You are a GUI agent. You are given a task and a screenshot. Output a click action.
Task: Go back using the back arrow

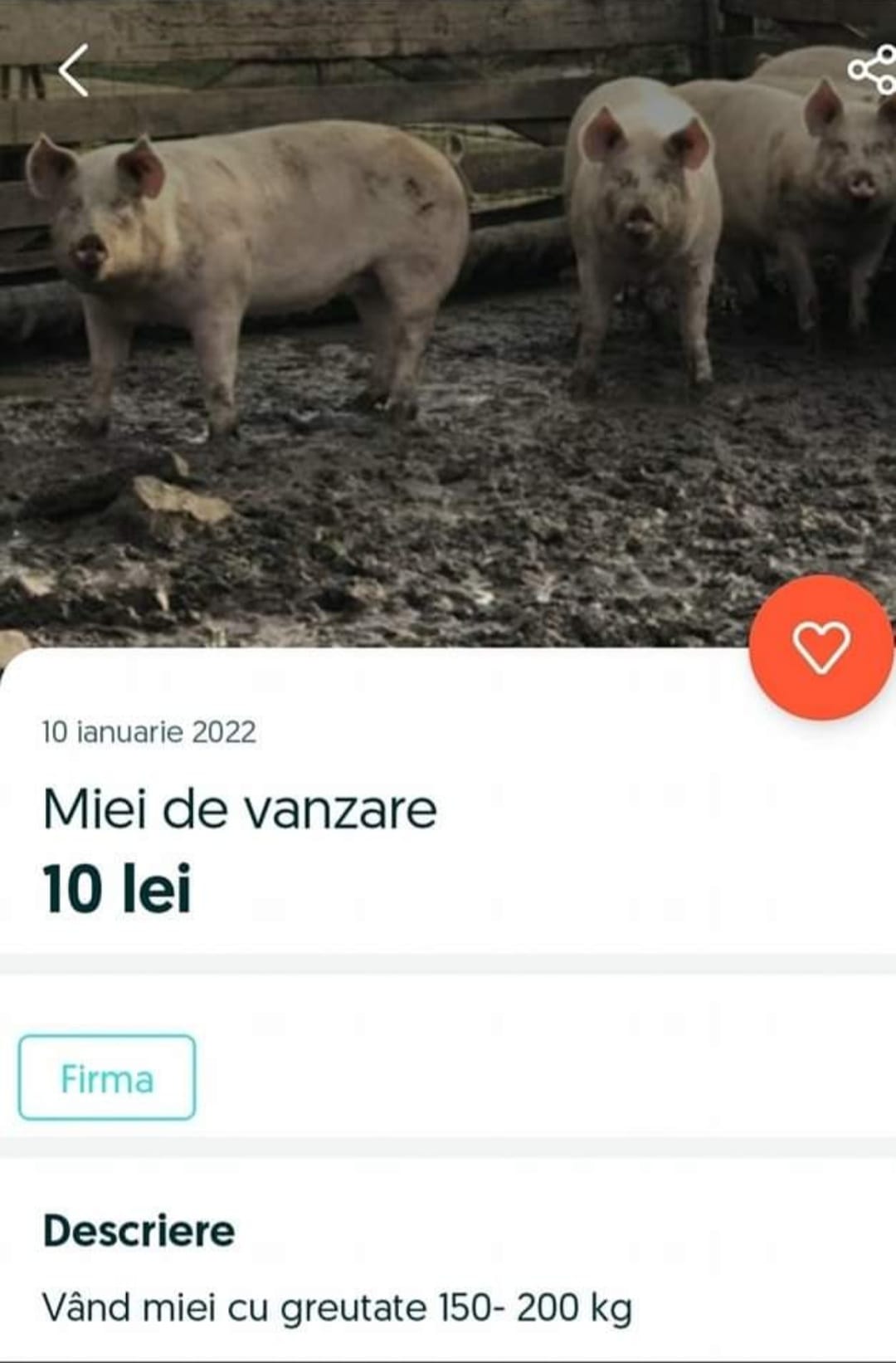click(75, 71)
